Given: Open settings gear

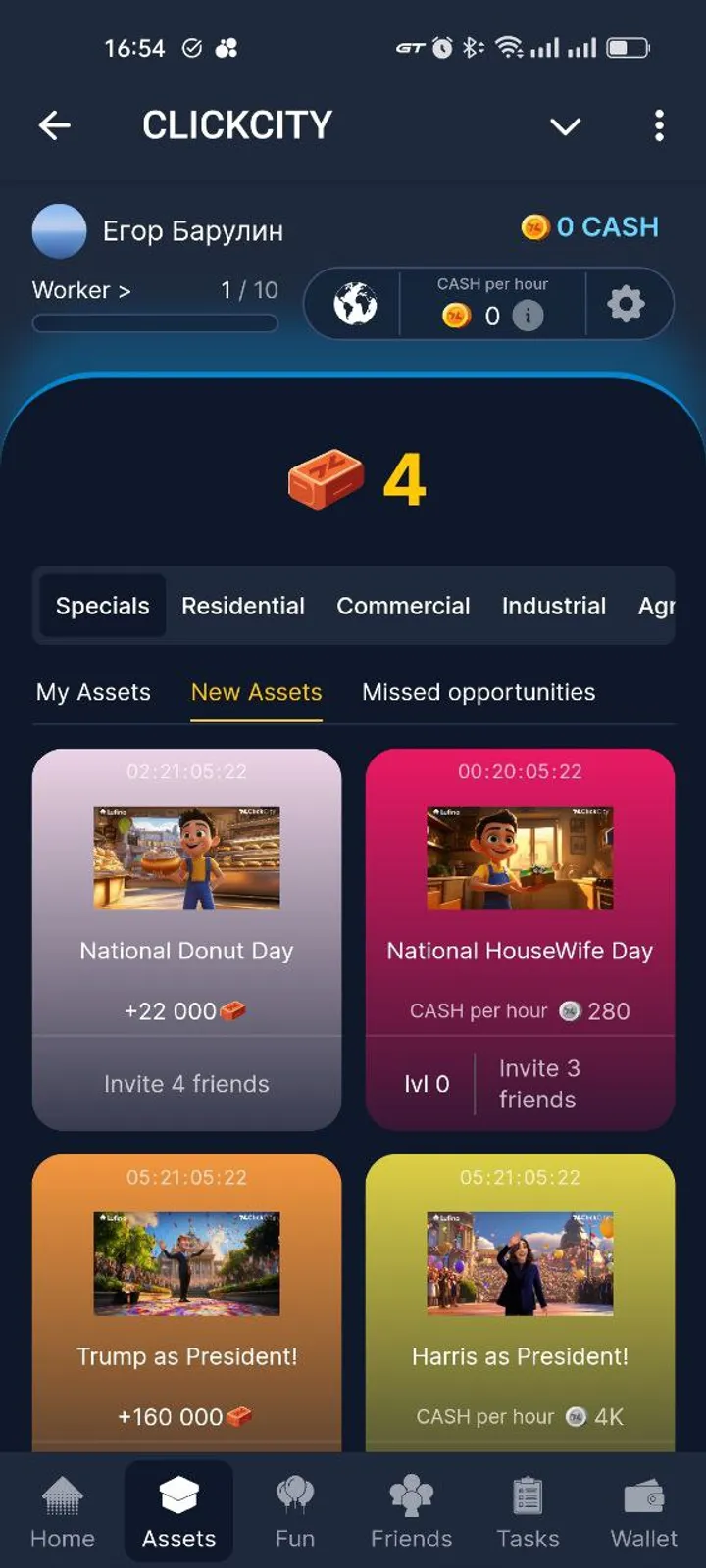Looking at the screenshot, I should 626,304.
